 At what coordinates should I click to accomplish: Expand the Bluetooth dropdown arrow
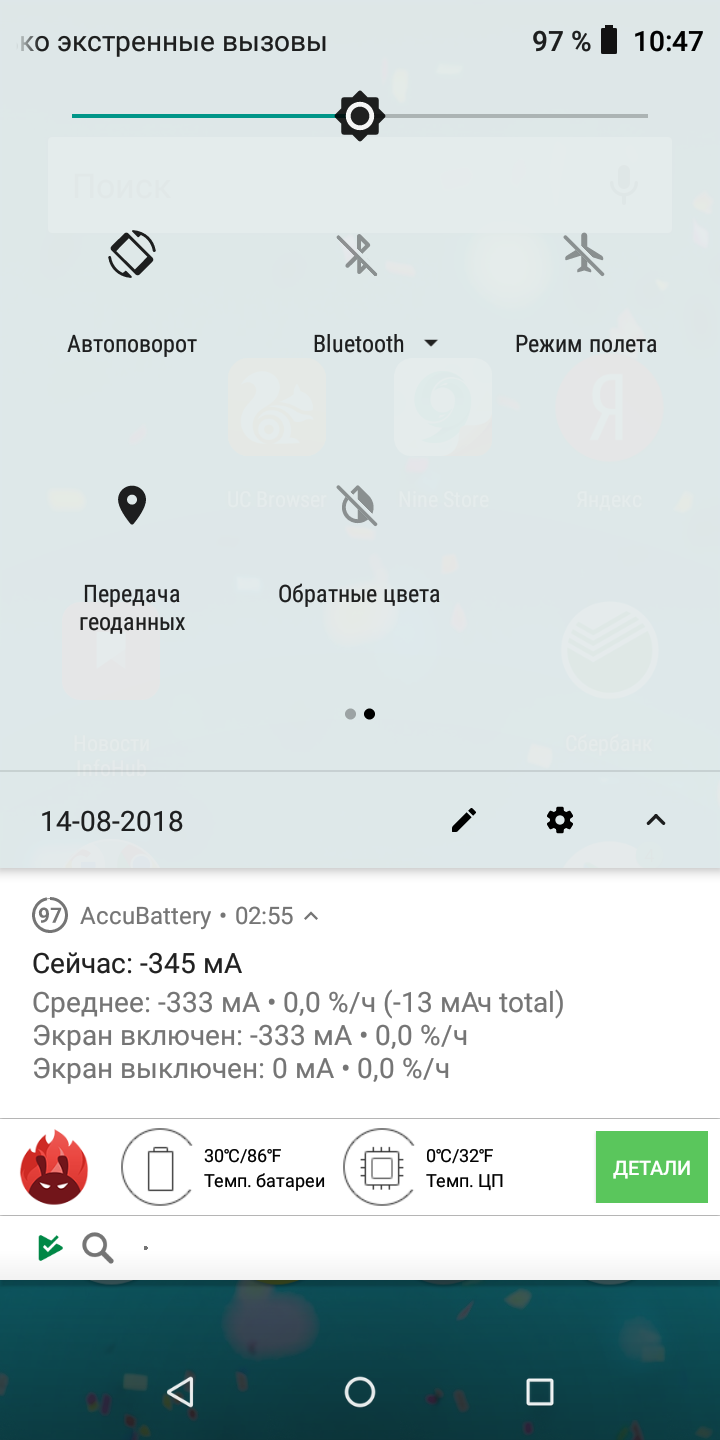(x=431, y=343)
